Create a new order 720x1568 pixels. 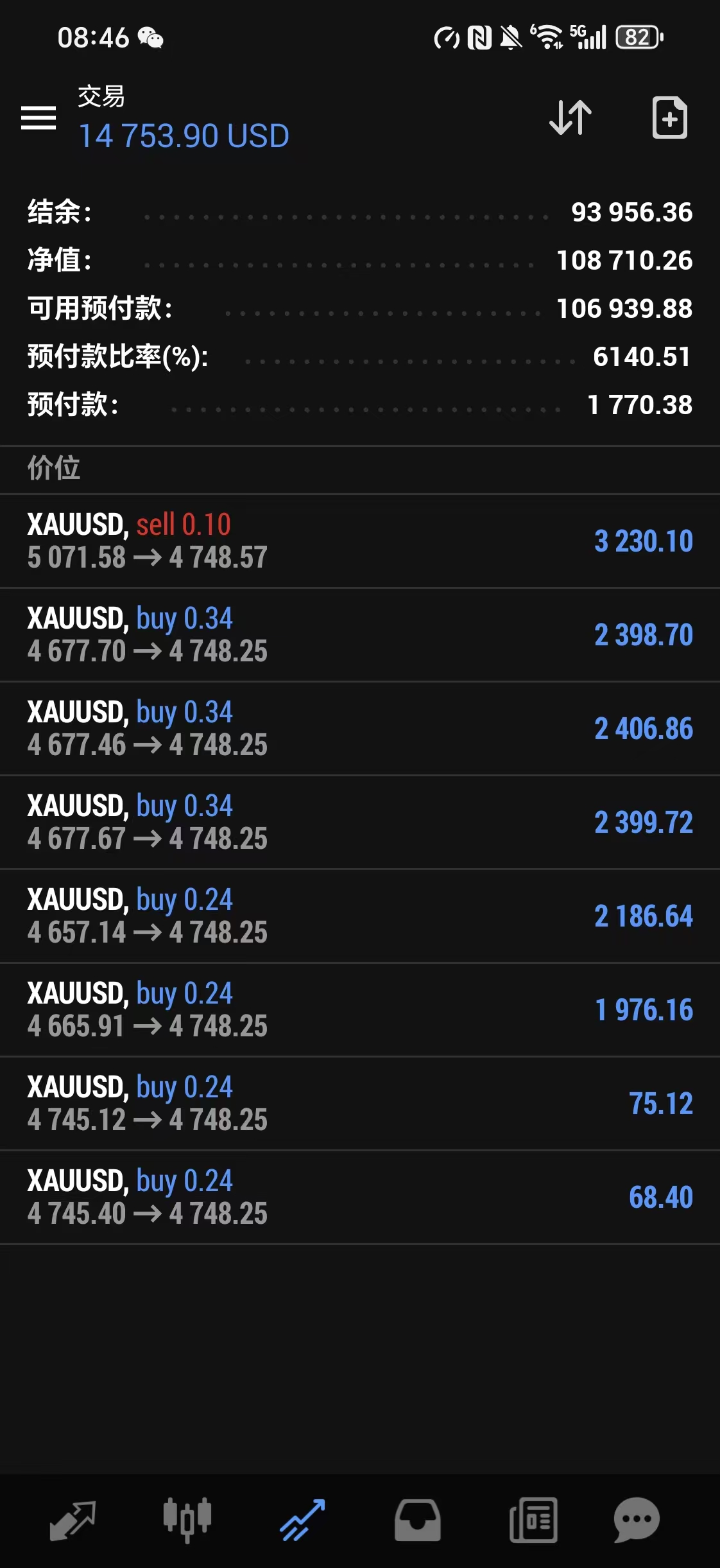click(x=669, y=118)
